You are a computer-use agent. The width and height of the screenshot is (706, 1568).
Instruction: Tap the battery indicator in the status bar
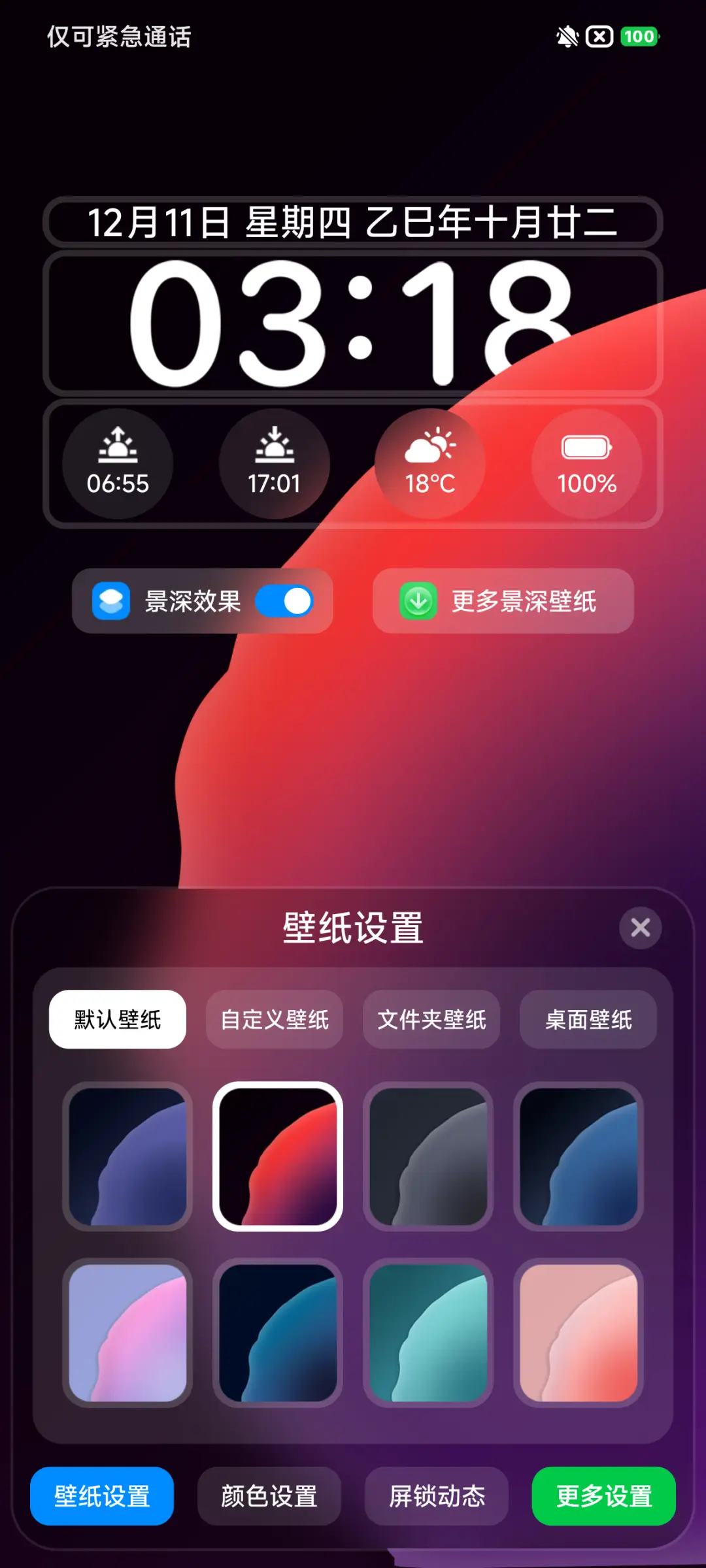[639, 37]
